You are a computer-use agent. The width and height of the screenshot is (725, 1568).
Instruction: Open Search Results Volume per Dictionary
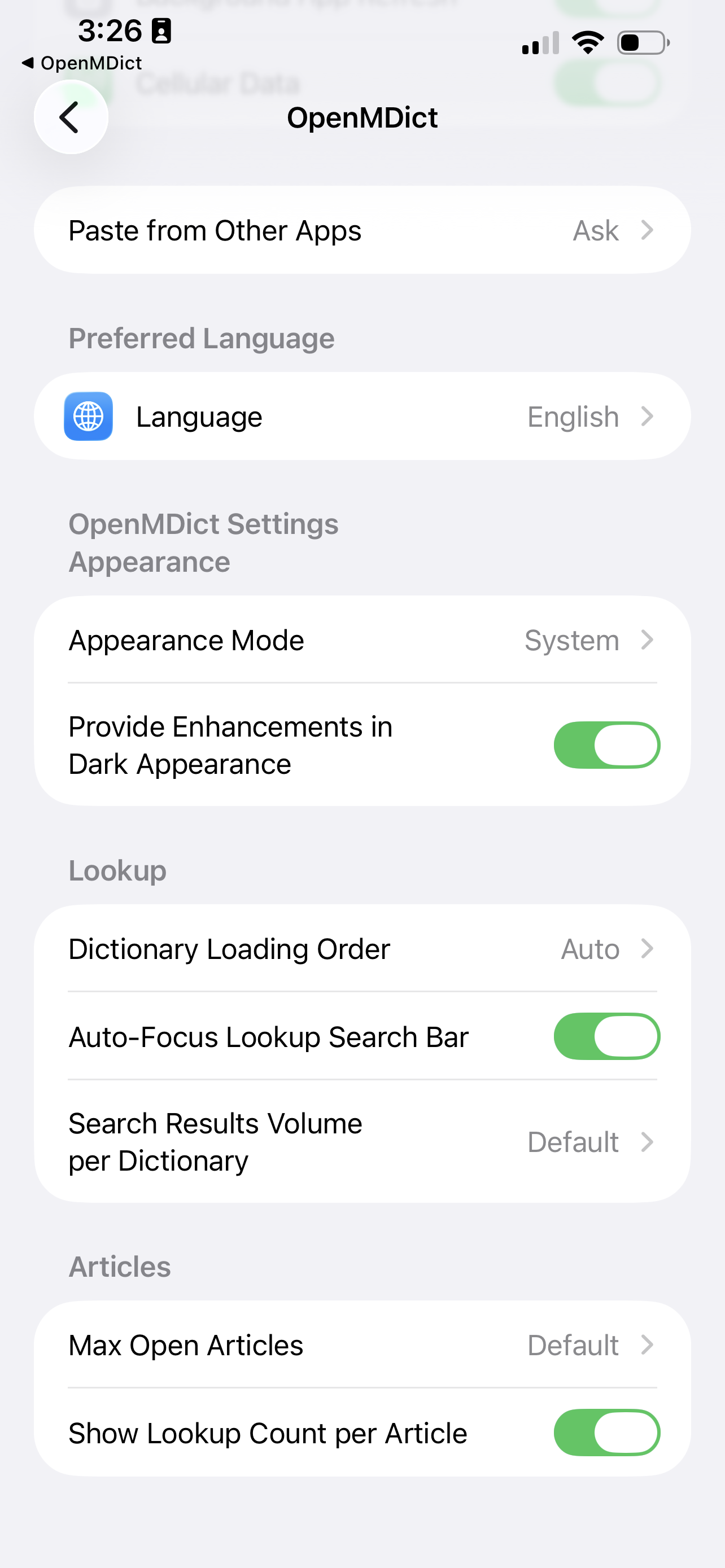point(361,1142)
